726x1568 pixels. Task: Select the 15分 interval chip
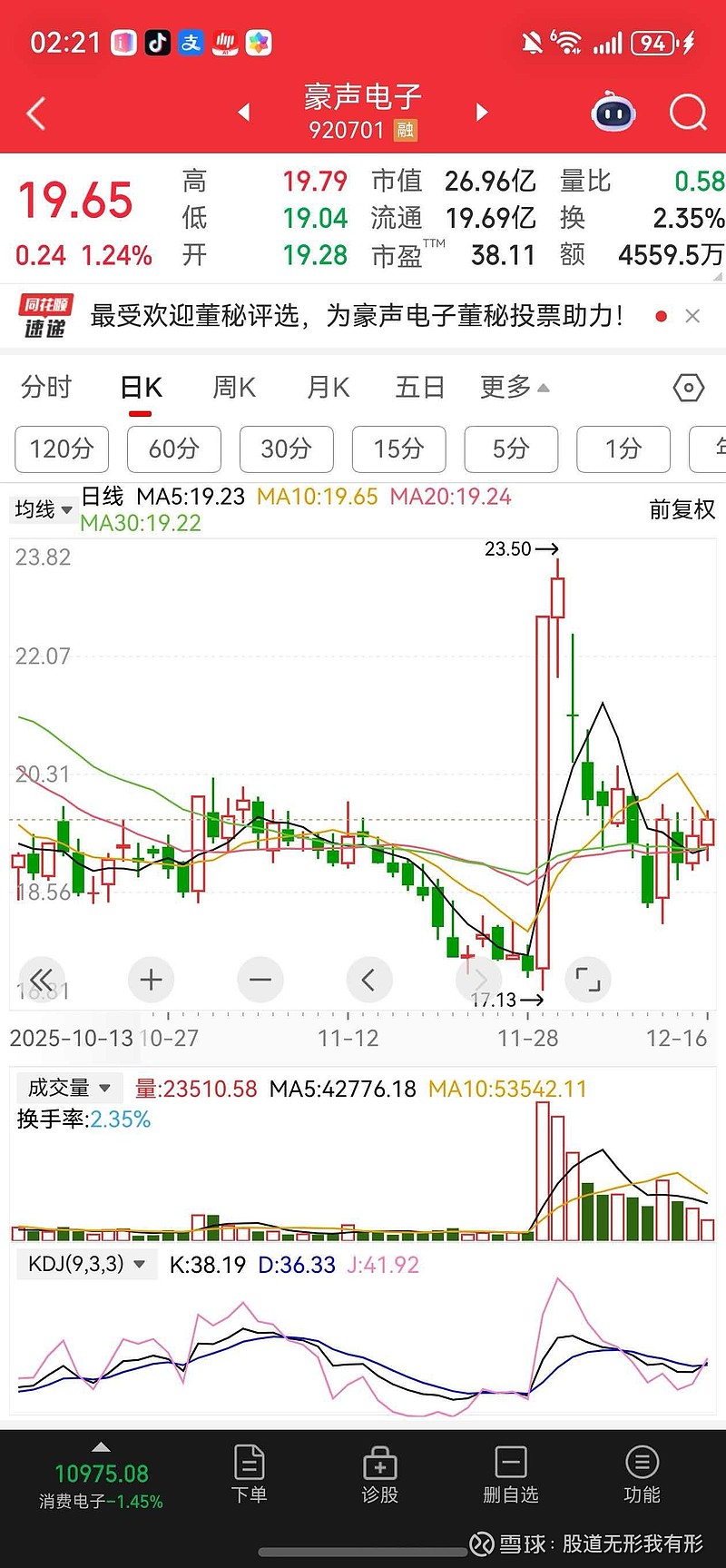pos(398,449)
